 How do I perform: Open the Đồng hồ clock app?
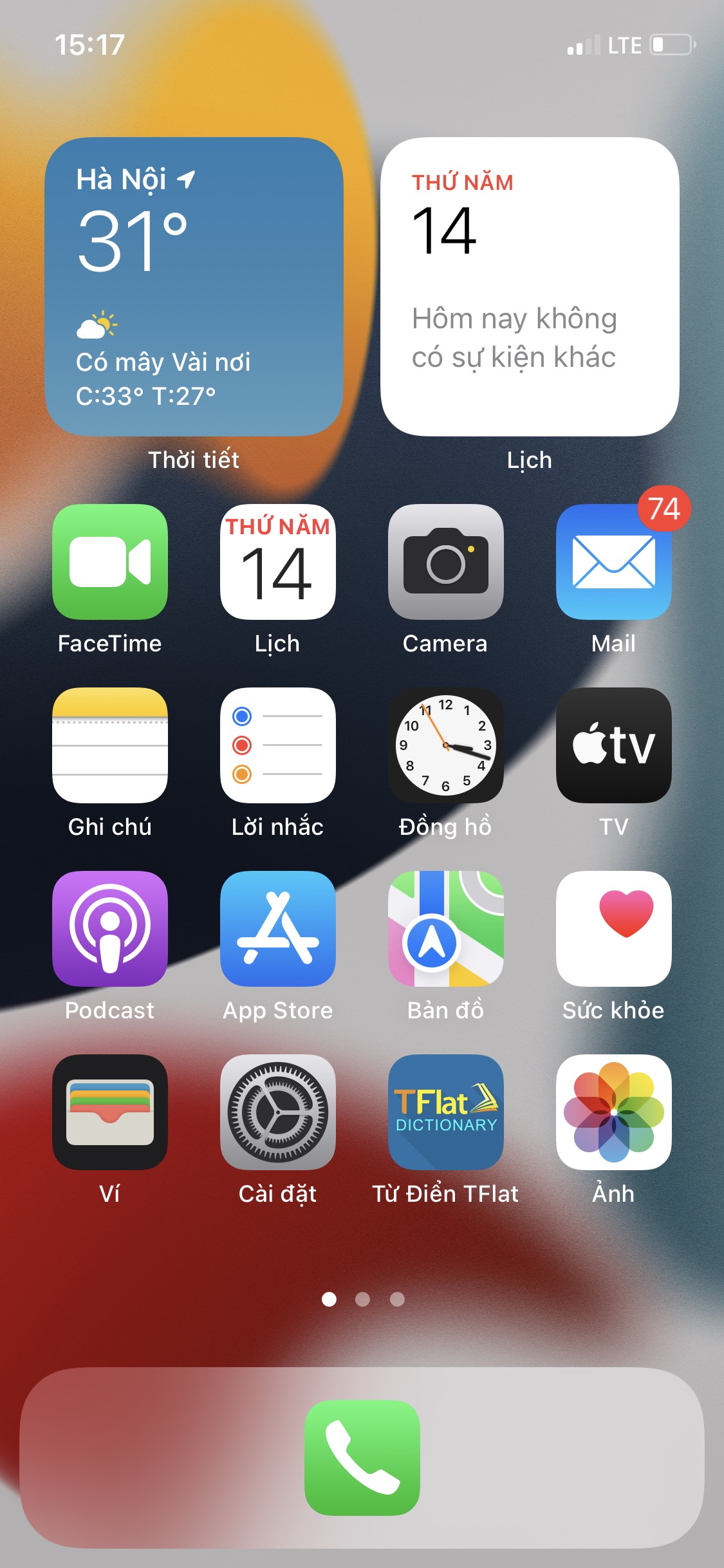coord(445,745)
